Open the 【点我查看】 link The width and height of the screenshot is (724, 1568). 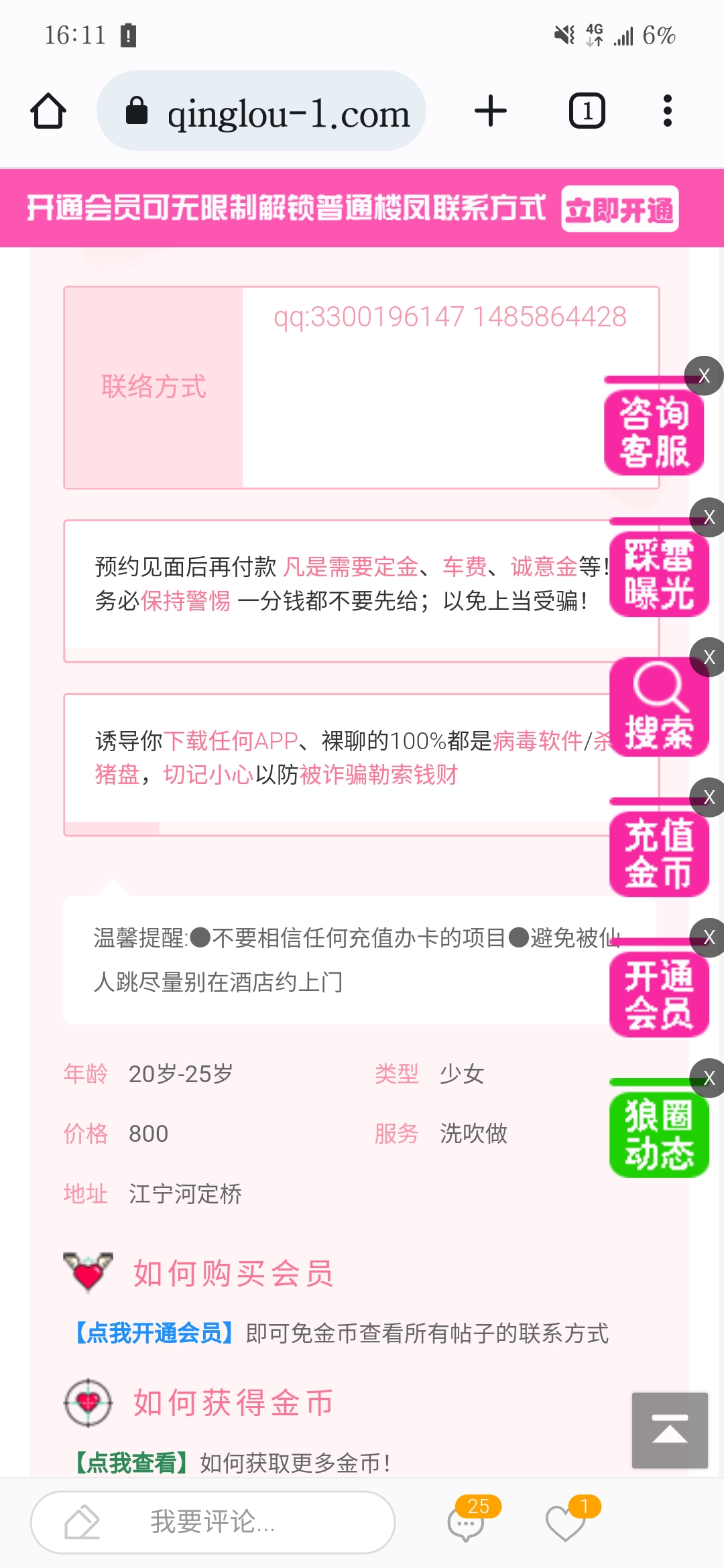tap(131, 1462)
